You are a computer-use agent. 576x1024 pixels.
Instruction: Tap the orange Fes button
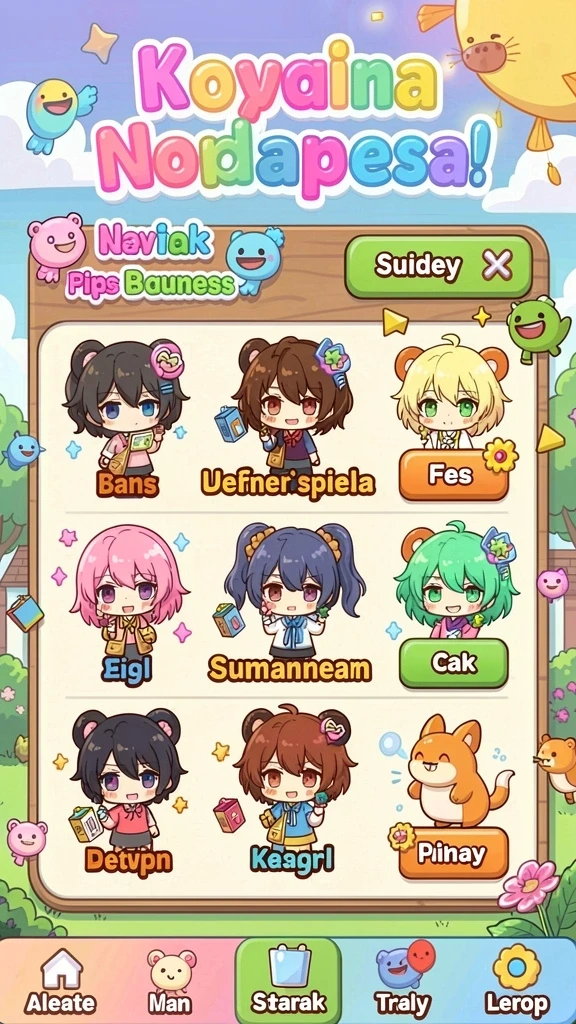click(453, 475)
